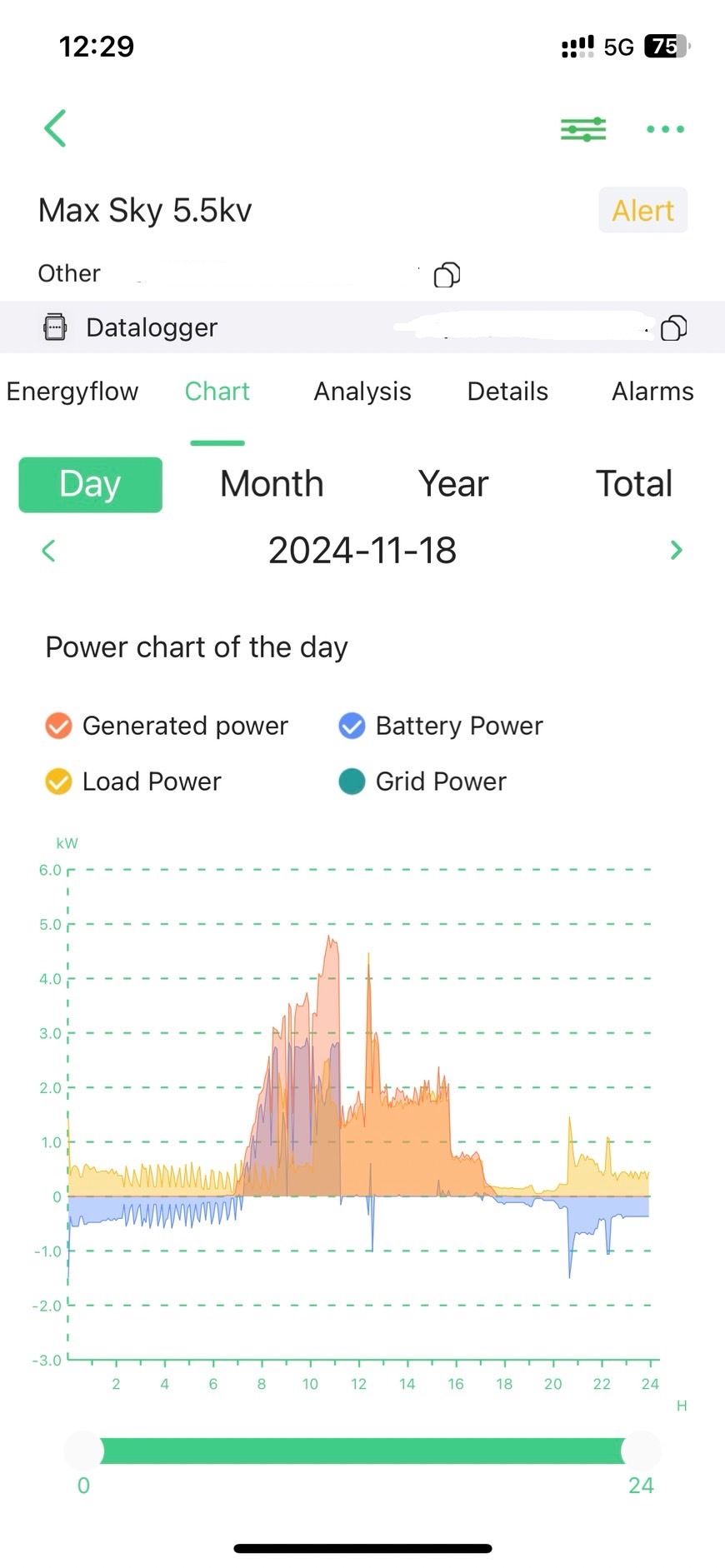Copy the Datalogger serial number
The height and width of the screenshot is (1568, 725).
pyautogui.click(x=673, y=327)
